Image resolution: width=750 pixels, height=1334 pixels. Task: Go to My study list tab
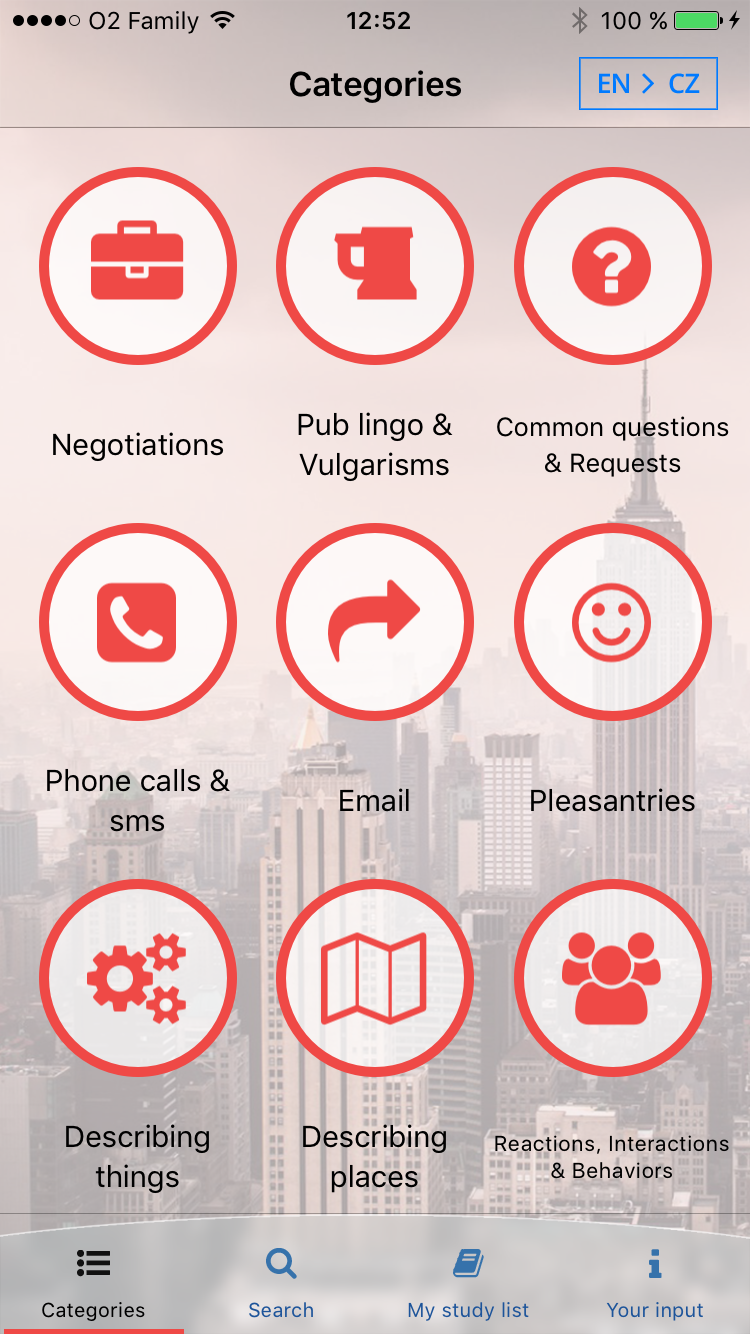click(x=468, y=1283)
